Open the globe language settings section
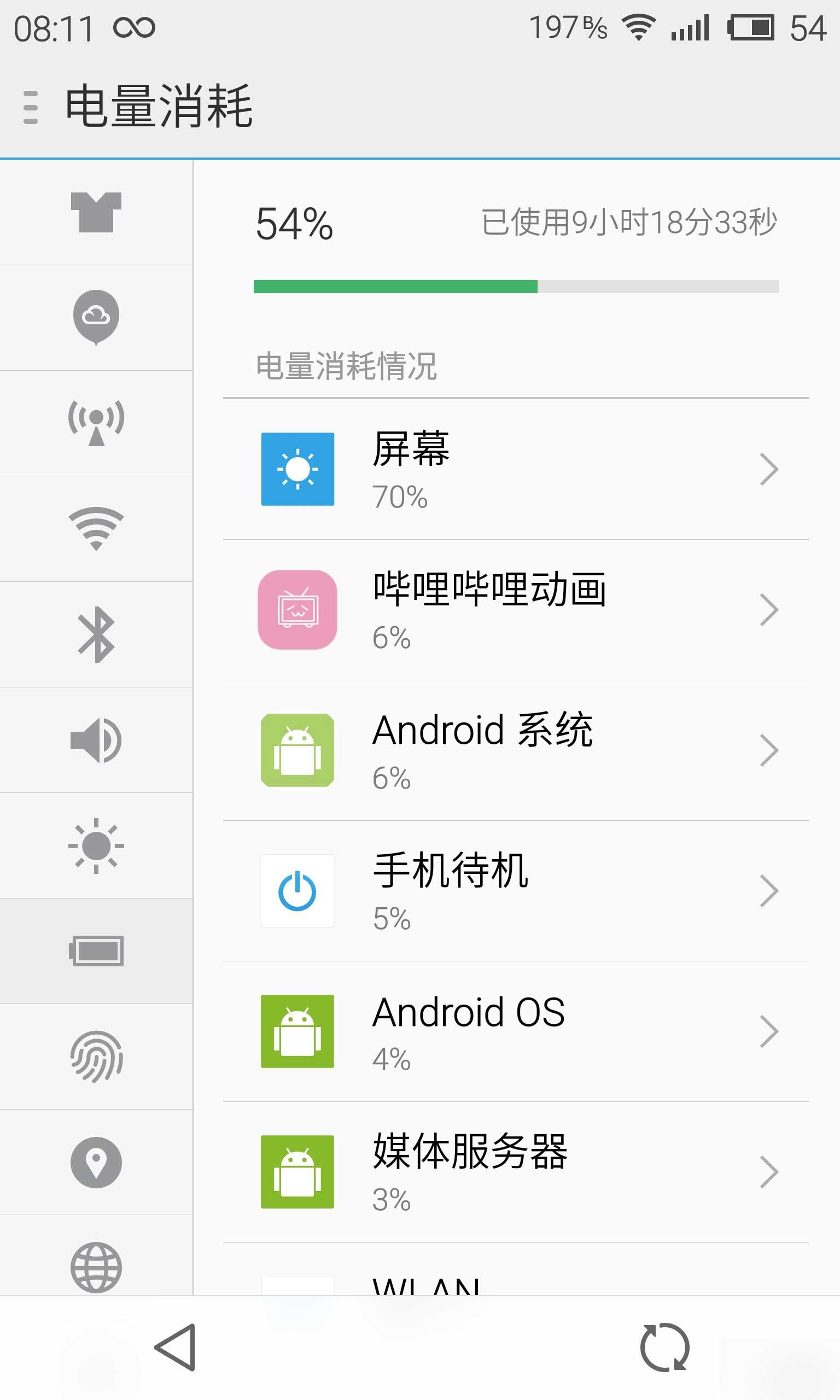 click(x=96, y=1267)
